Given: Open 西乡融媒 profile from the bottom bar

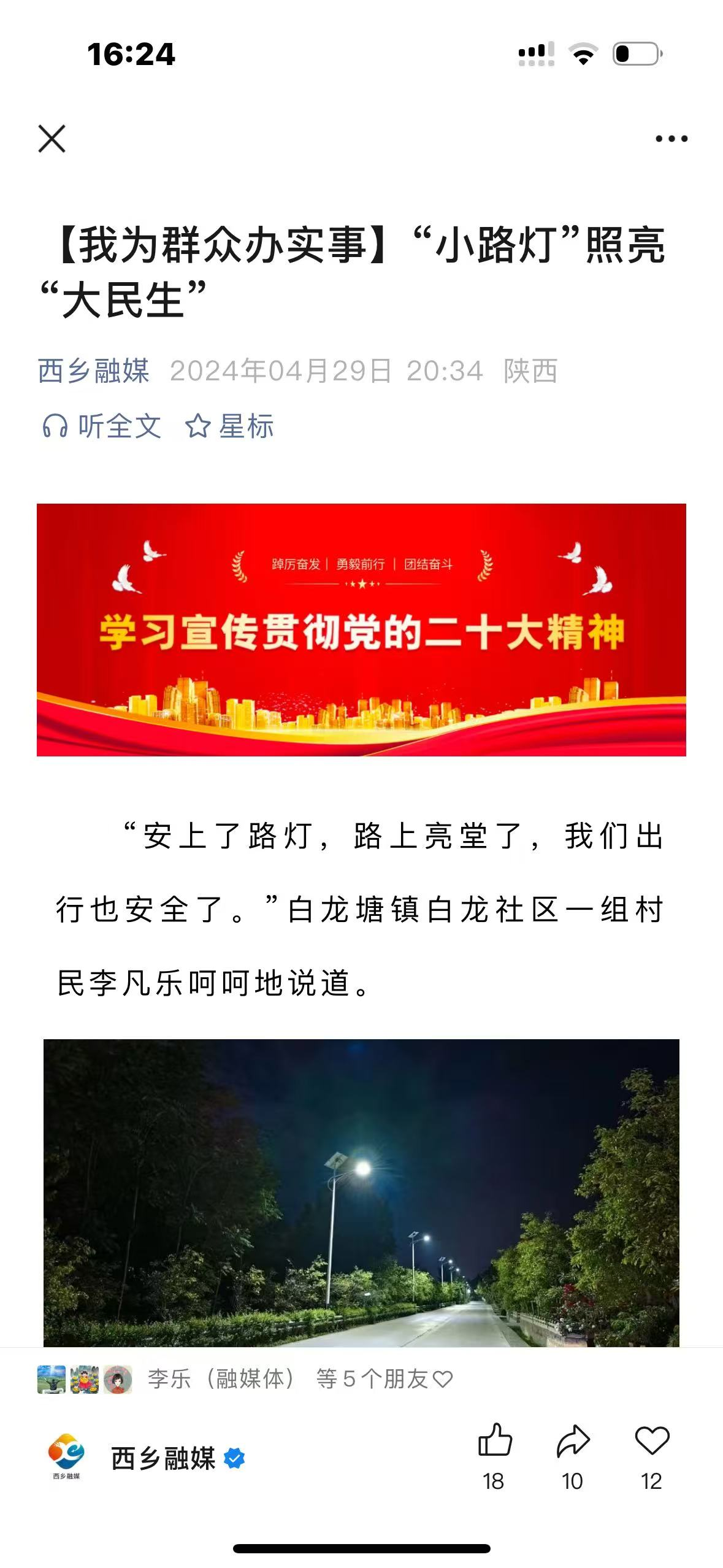Looking at the screenshot, I should pyautogui.click(x=147, y=1458).
